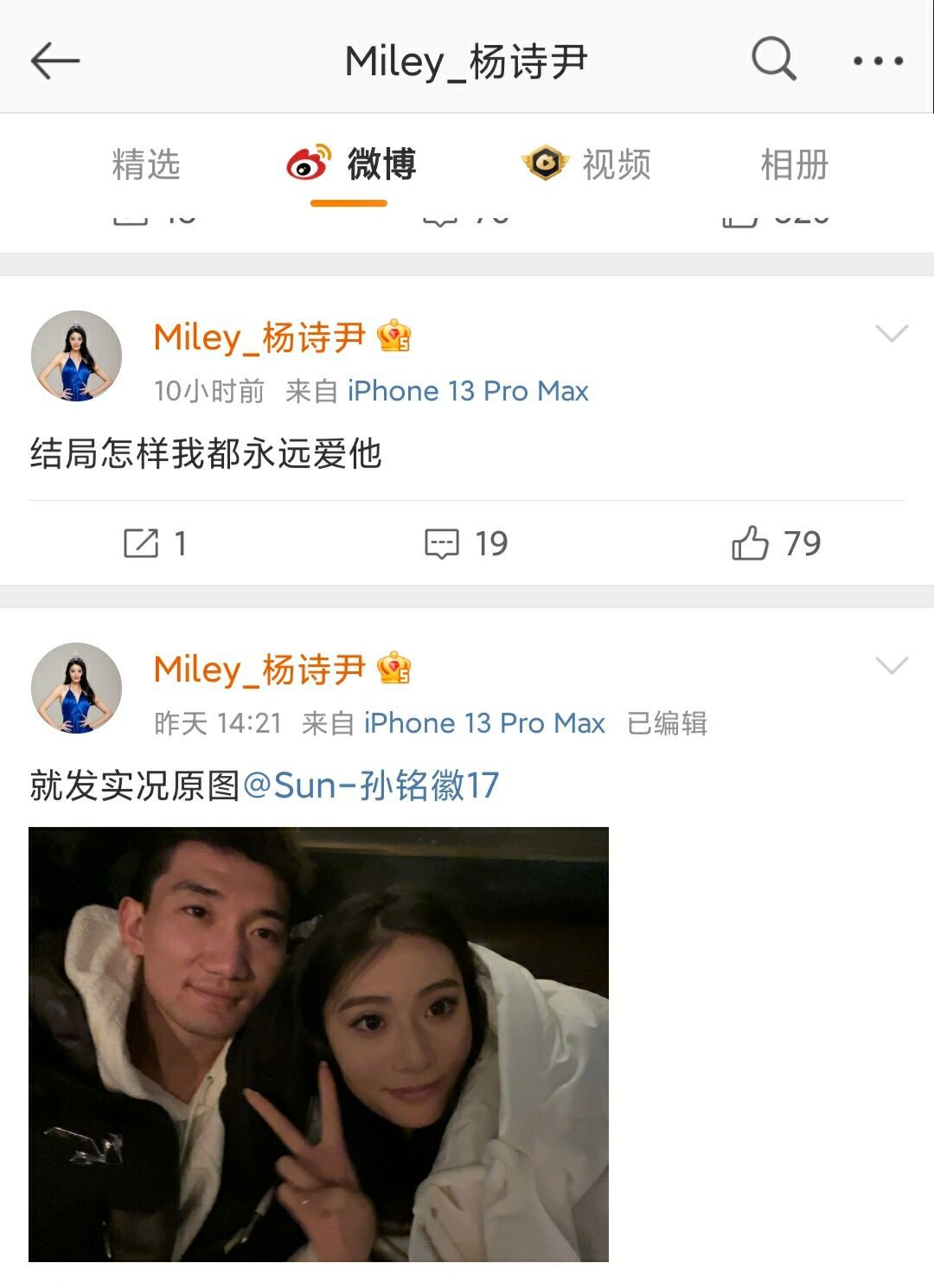This screenshot has height=1288, width=934.
Task: Open search on this profile
Action: tap(773, 60)
